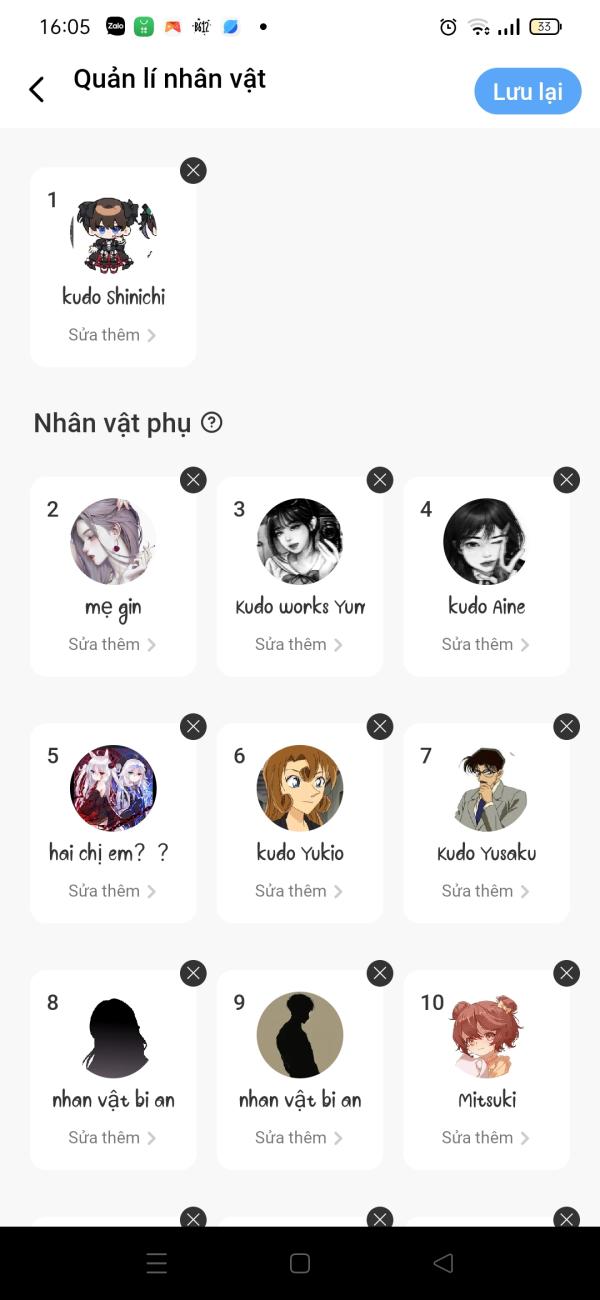Screen dimensions: 600x1300
Task: Edit the hai chị em character
Action: coord(112,891)
